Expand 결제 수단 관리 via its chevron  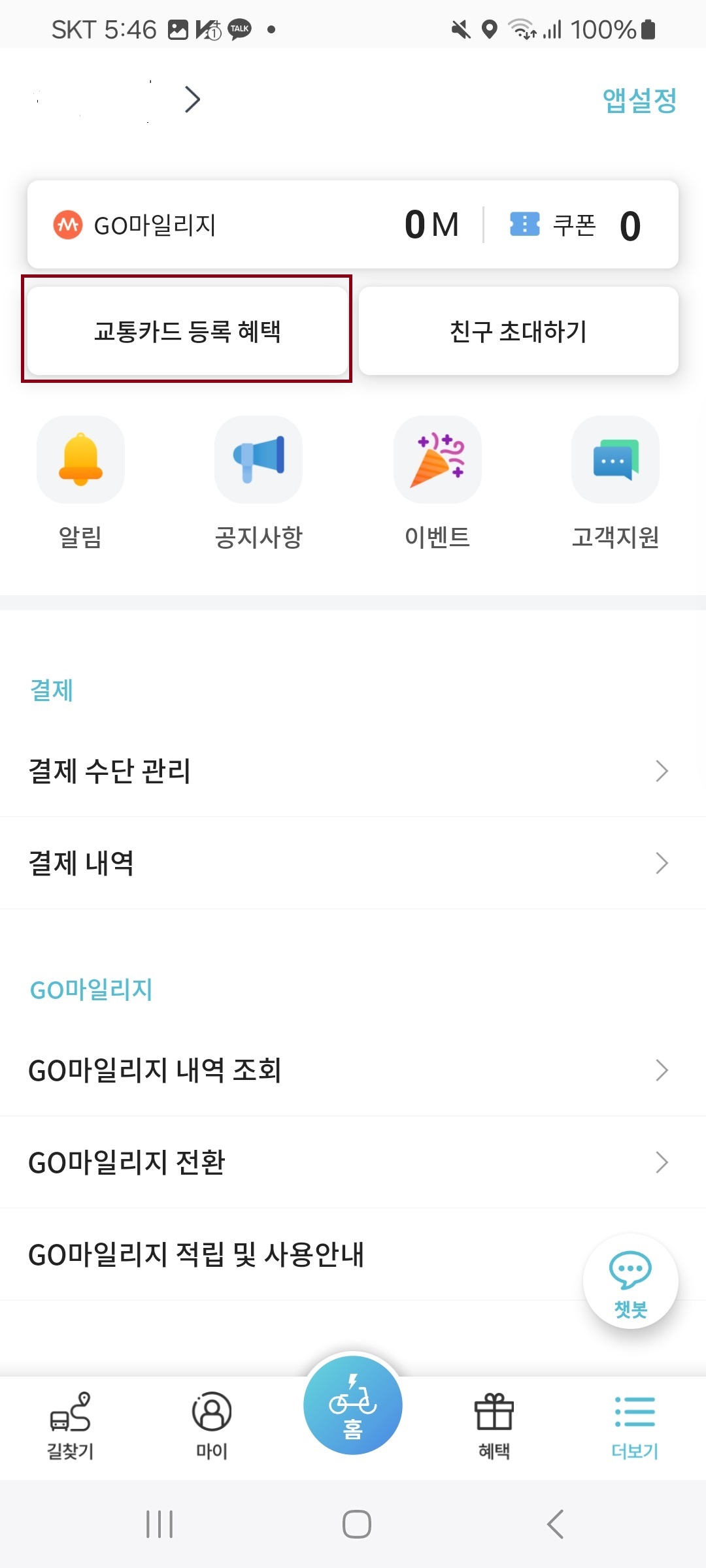click(662, 772)
